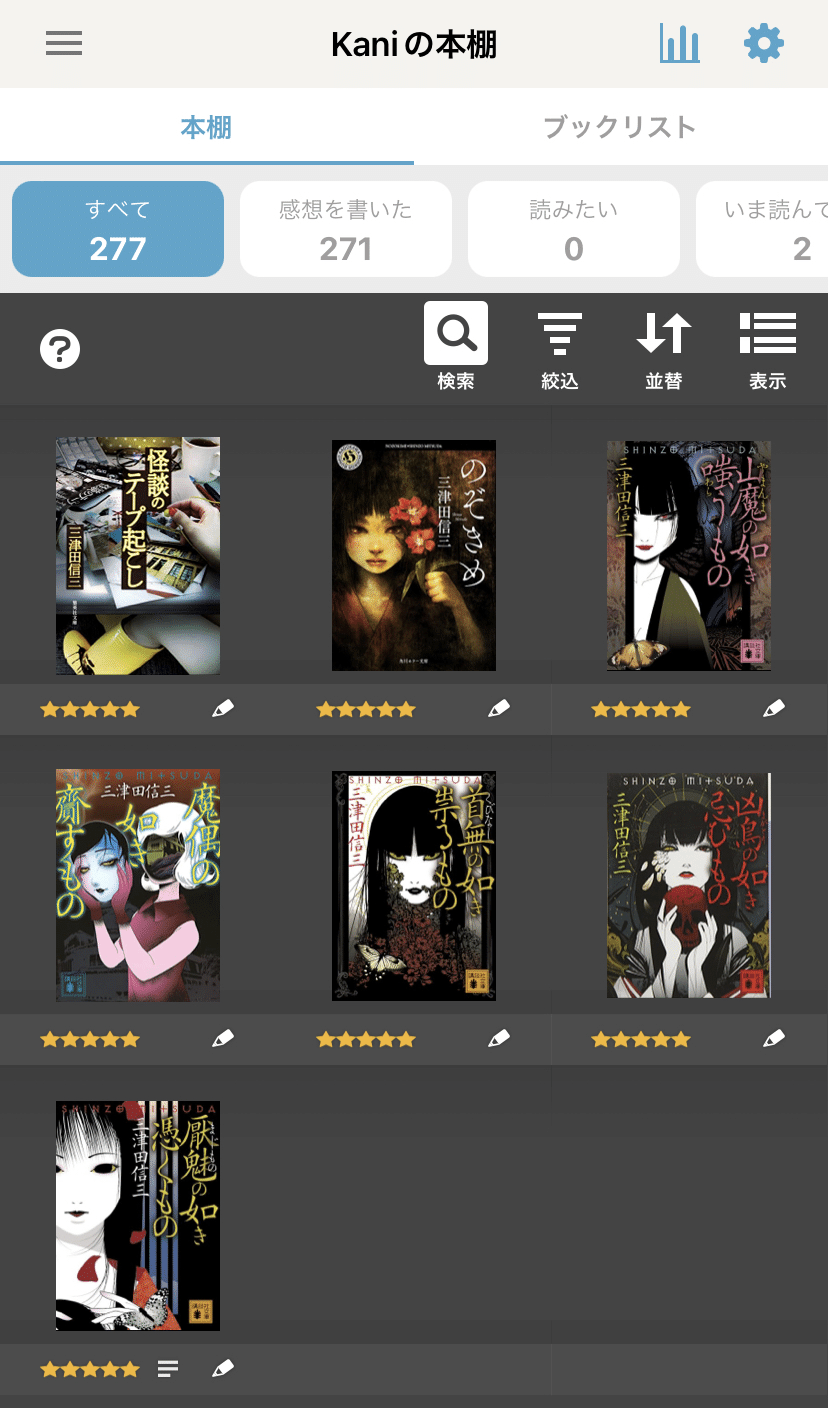Tap the 検索 search tool
Image resolution: width=828 pixels, height=1408 pixels.
(456, 347)
